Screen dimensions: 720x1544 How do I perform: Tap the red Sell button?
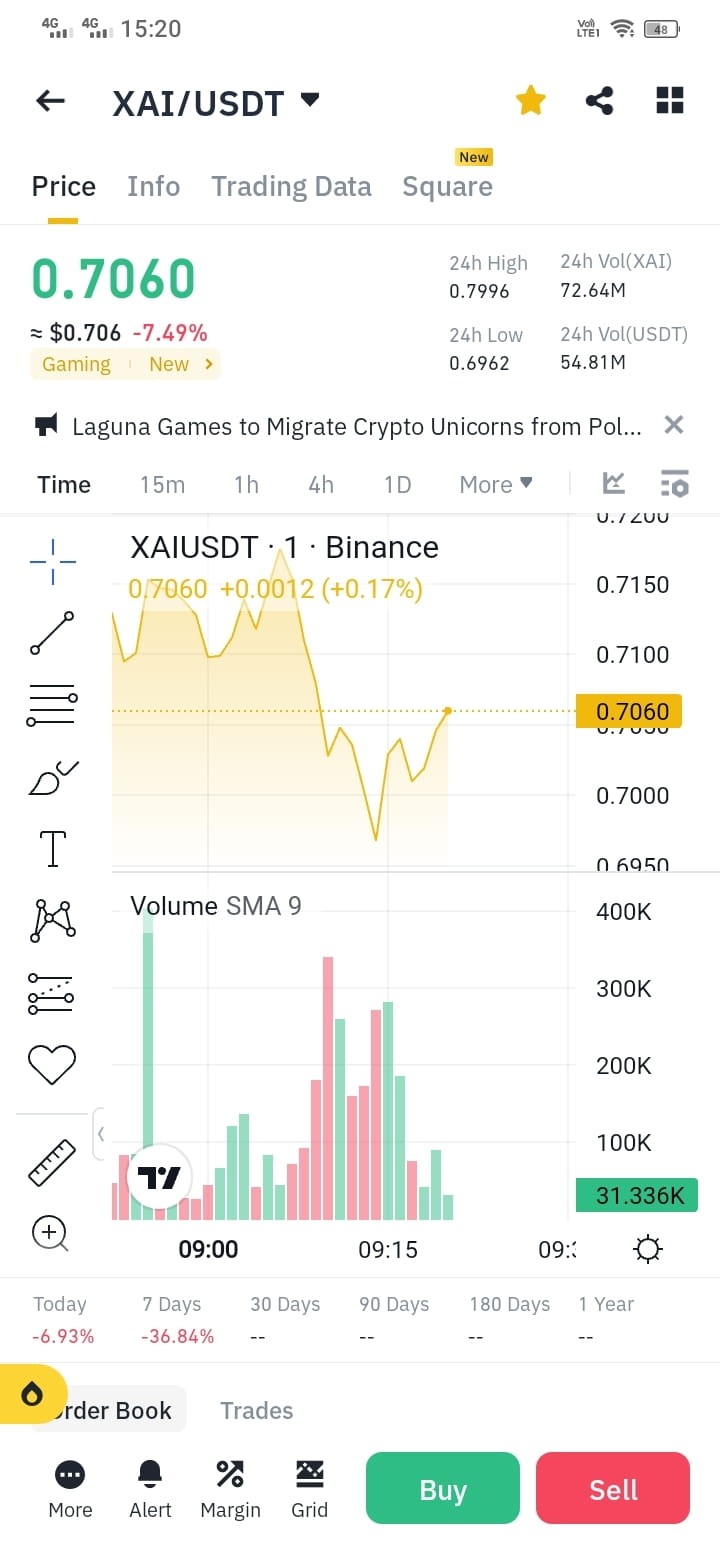coord(613,1488)
